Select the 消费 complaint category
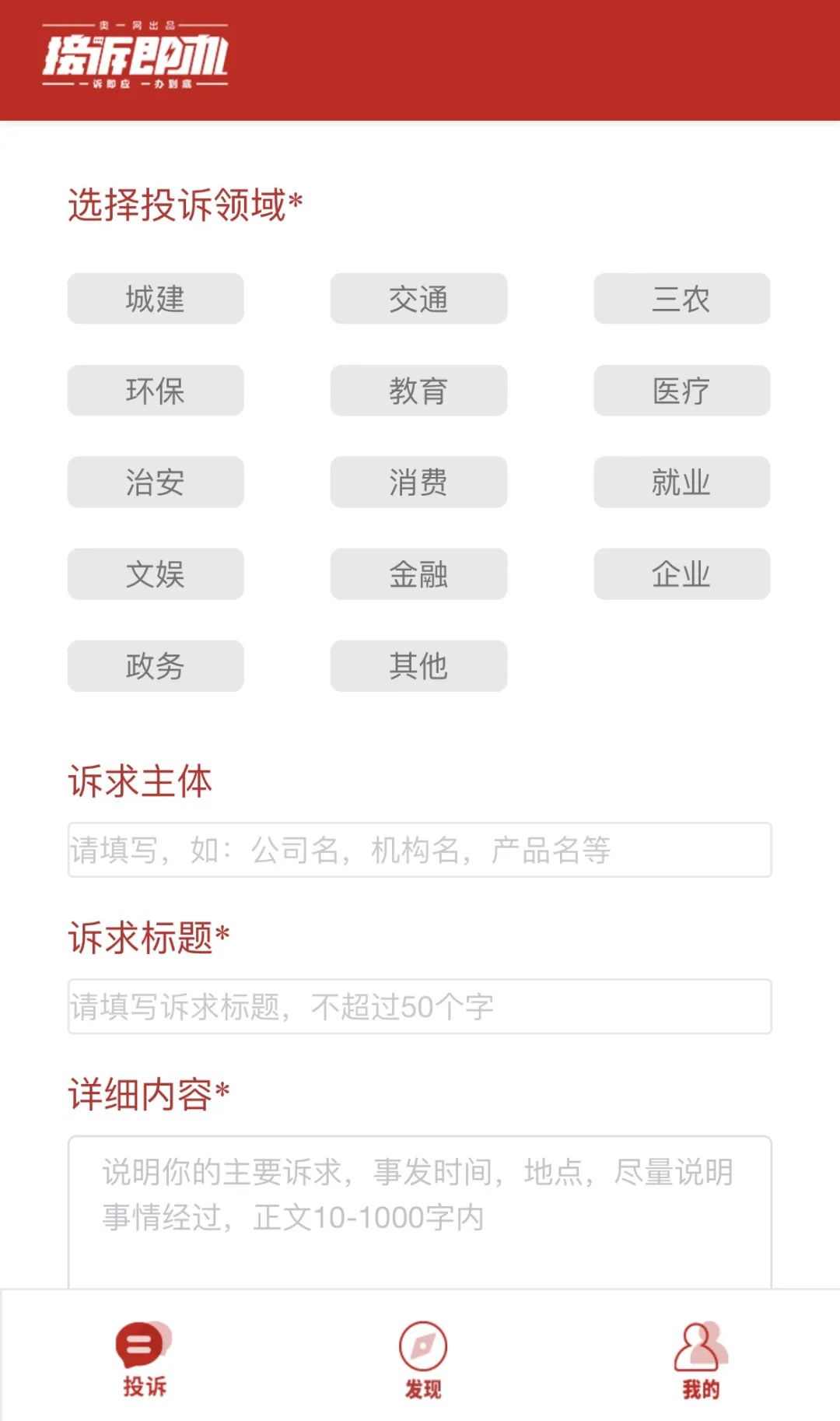 (x=418, y=482)
